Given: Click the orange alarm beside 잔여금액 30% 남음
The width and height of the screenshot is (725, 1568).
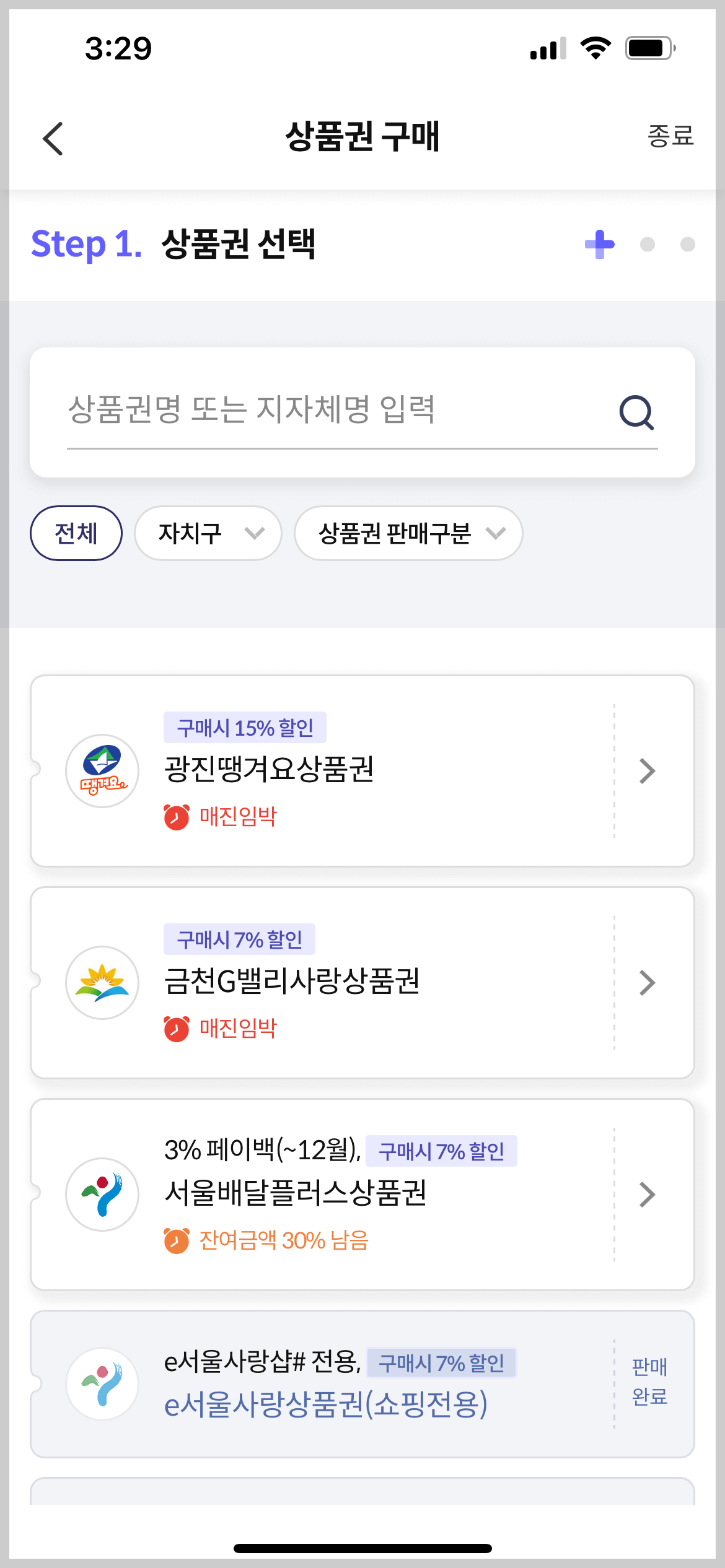Looking at the screenshot, I should pyautogui.click(x=175, y=1240).
